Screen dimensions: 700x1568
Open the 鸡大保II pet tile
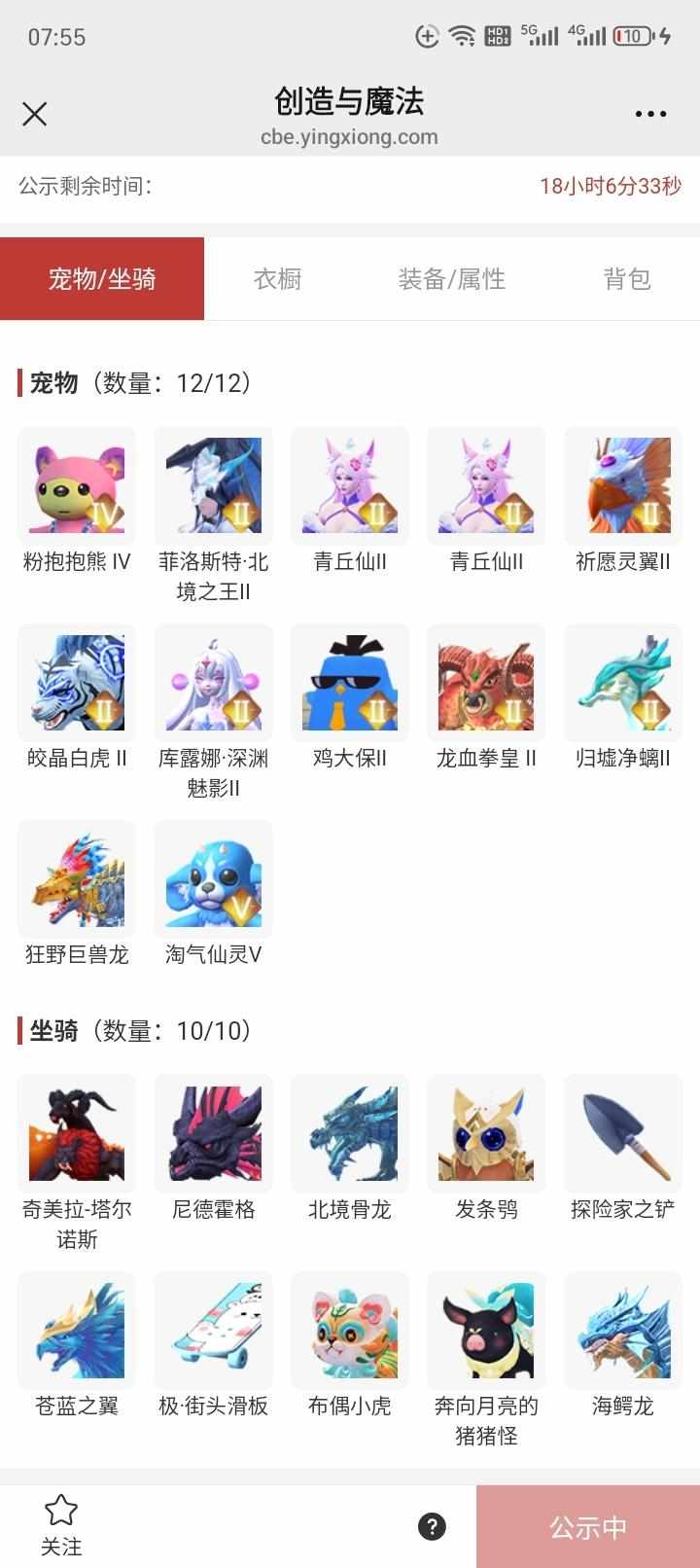coord(349,683)
